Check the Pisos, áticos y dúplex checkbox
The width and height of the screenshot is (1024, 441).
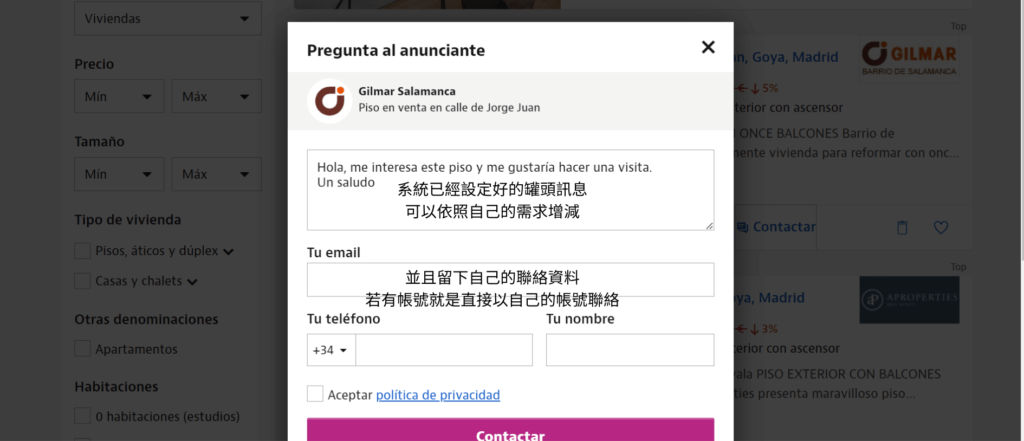pos(83,251)
